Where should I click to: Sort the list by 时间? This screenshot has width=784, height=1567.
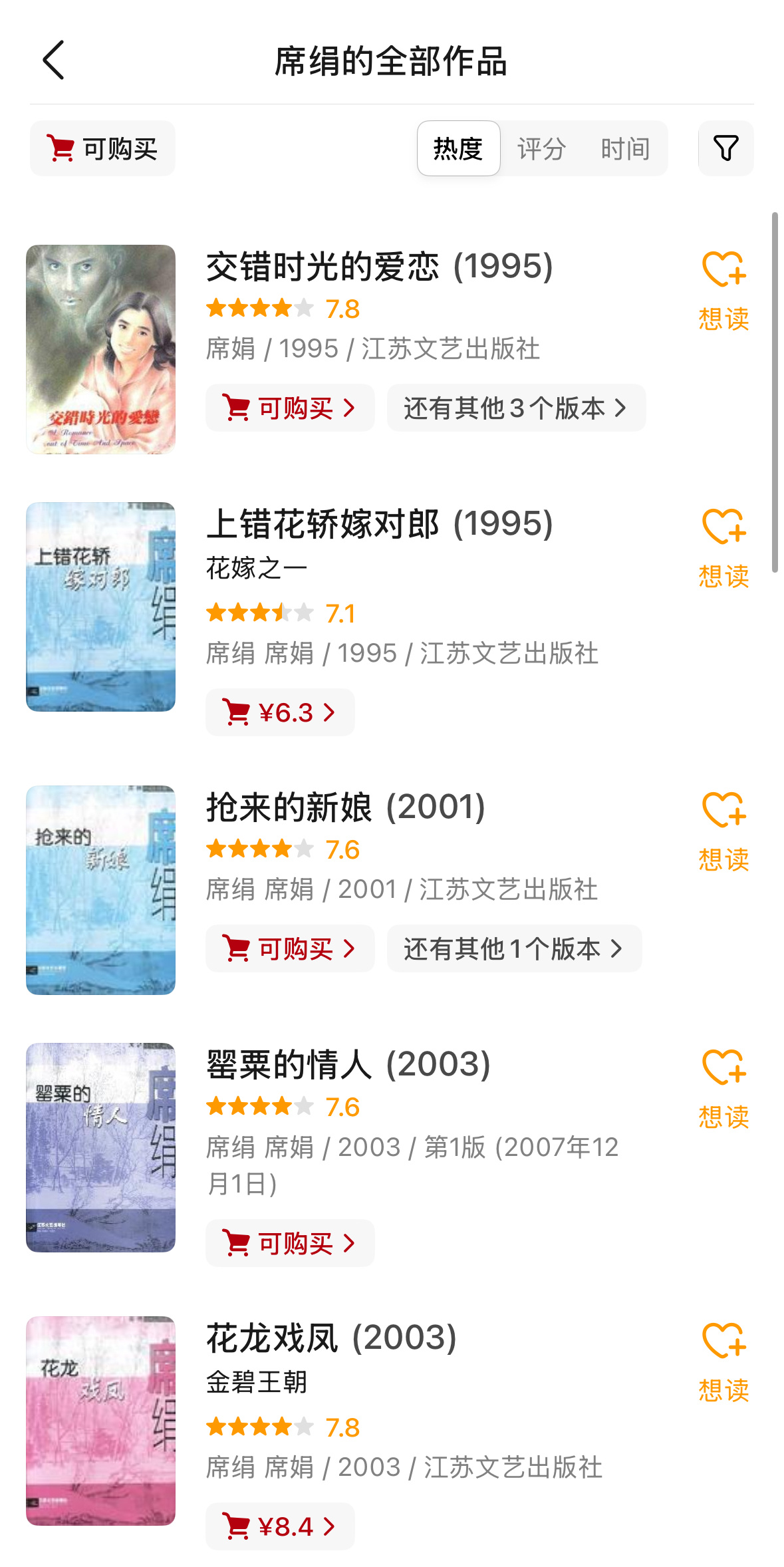pyautogui.click(x=625, y=148)
